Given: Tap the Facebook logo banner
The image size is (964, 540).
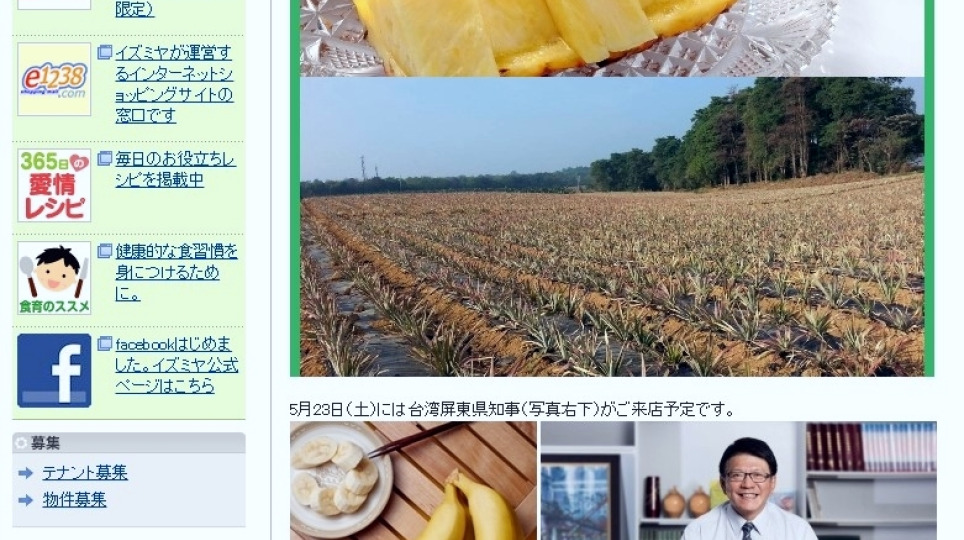Looking at the screenshot, I should click(x=54, y=370).
